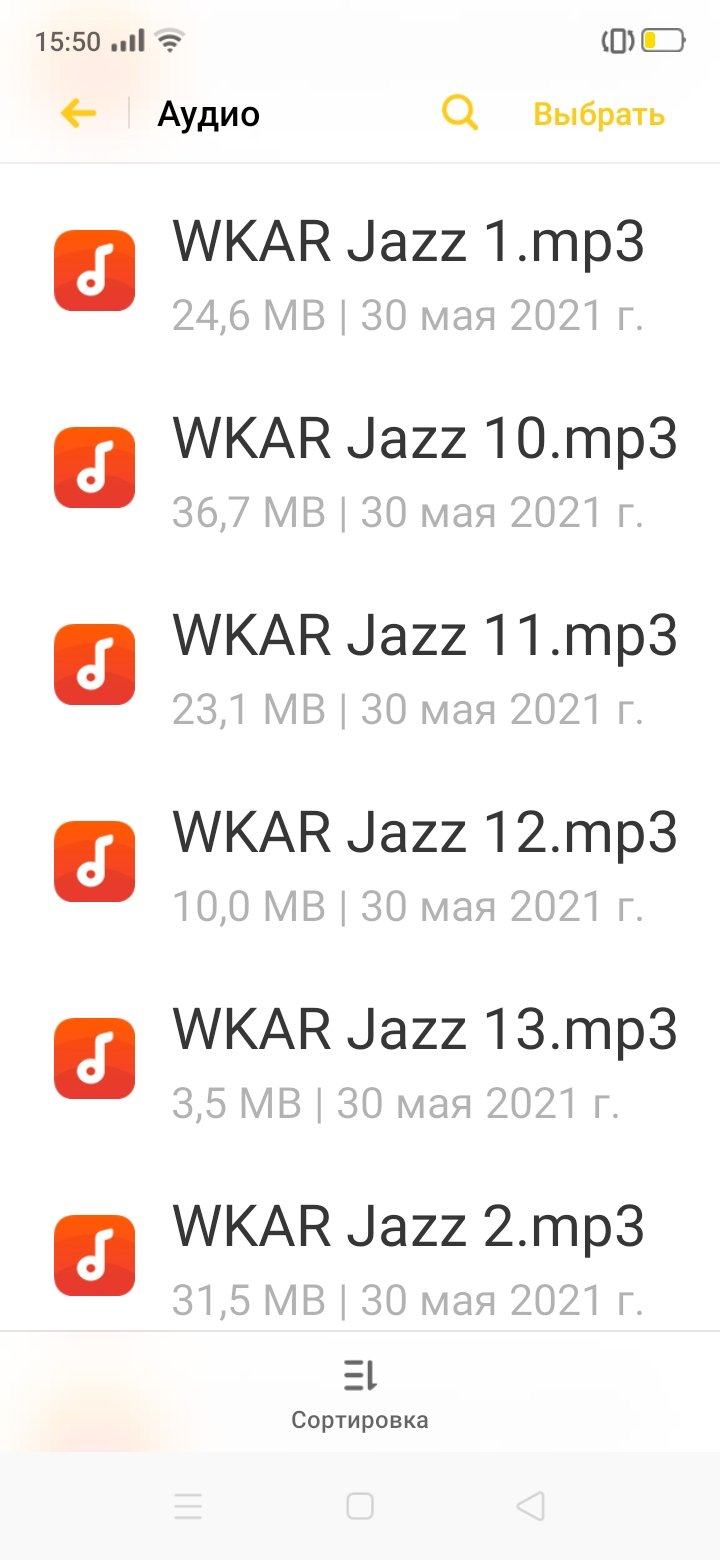720x1560 pixels.
Task: Open the Сортировка sorting options
Action: tap(360, 1392)
